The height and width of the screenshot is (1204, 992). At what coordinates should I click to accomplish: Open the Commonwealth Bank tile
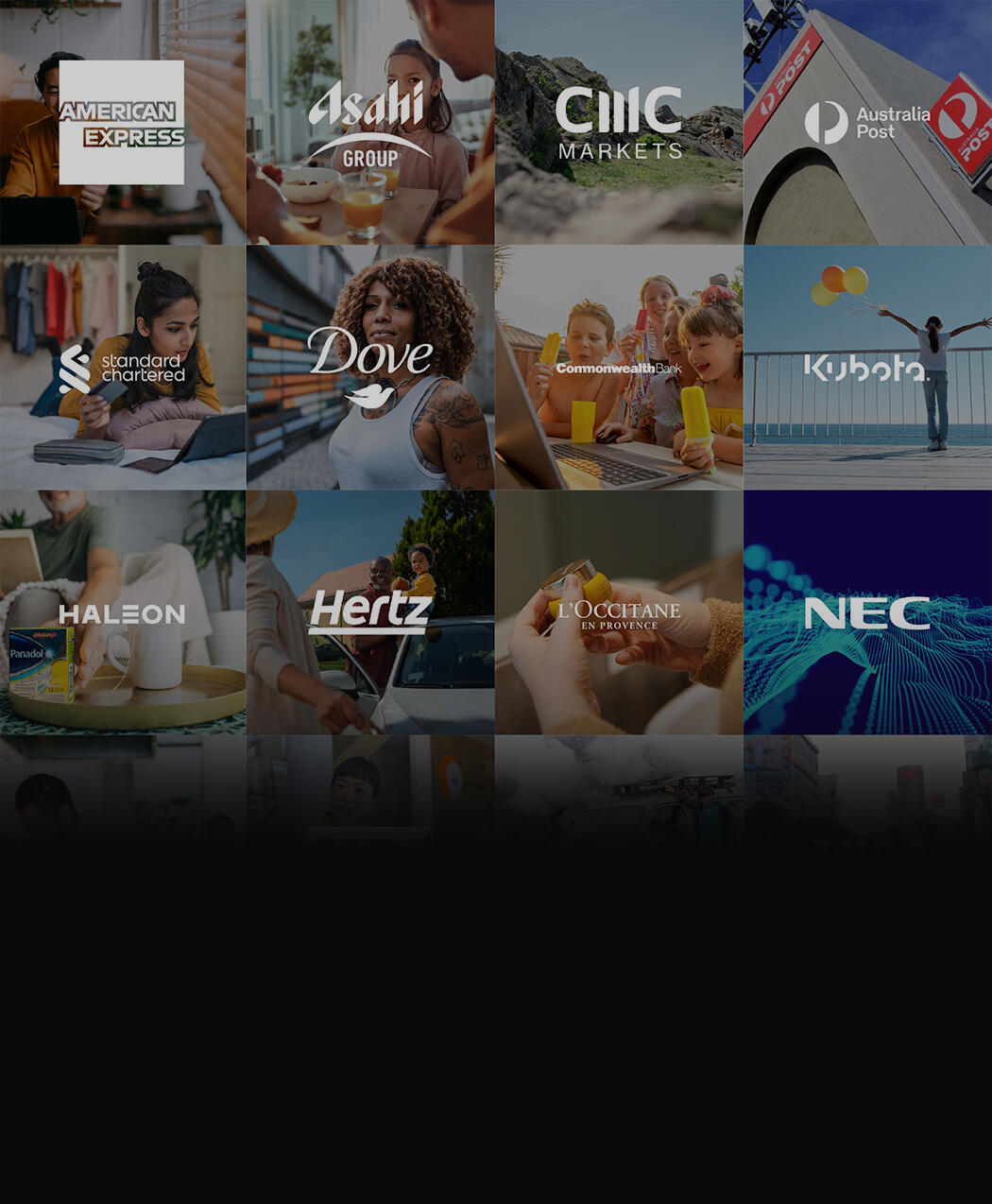[x=619, y=368]
